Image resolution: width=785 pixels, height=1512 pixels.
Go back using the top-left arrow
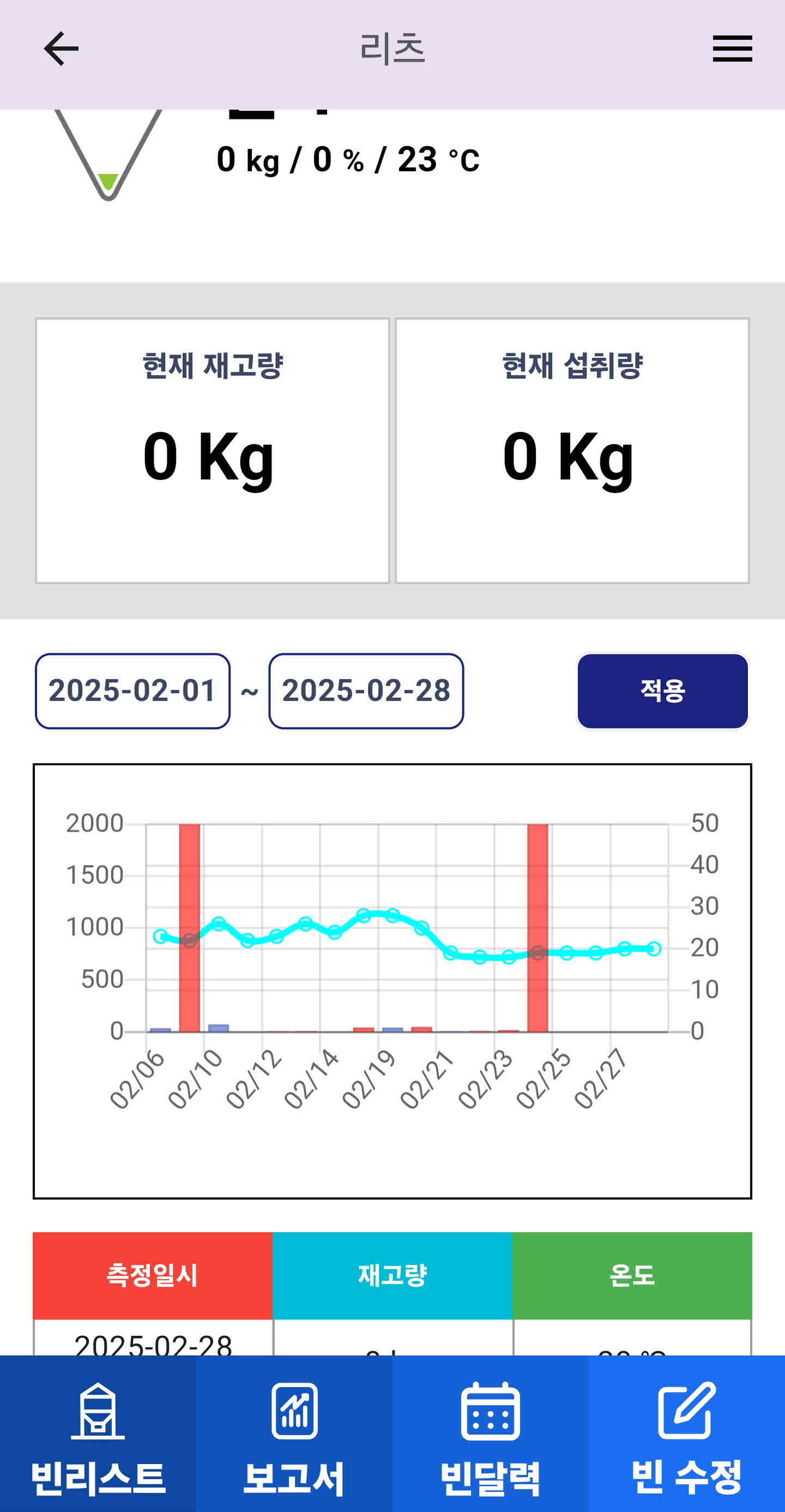point(61,49)
